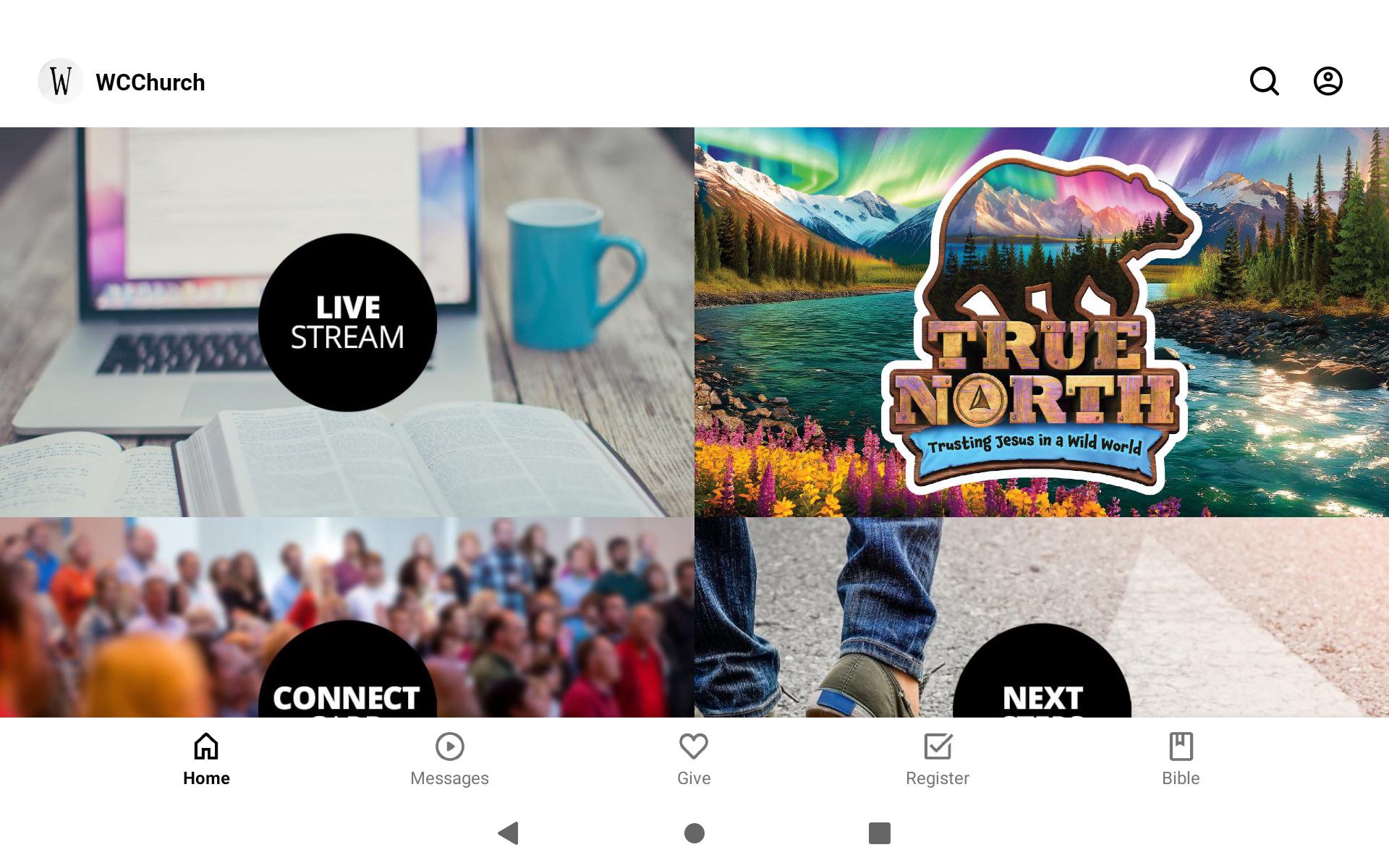
Task: Select the Home tab
Action: tap(206, 759)
